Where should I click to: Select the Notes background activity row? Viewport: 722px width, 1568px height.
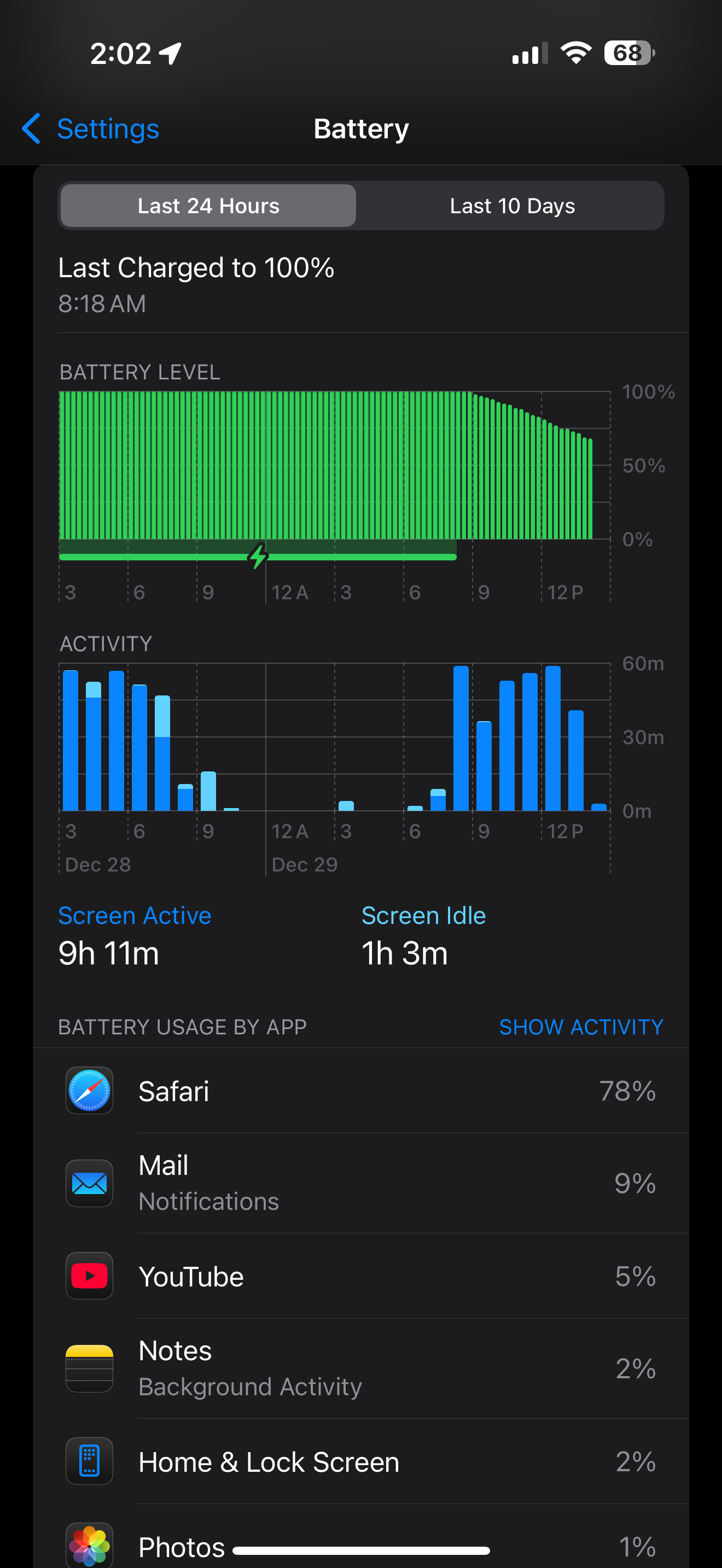click(x=360, y=1368)
